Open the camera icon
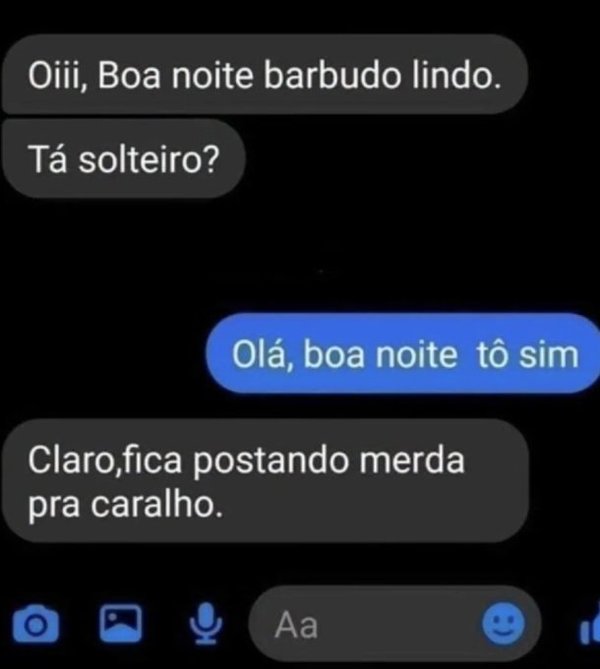The height and width of the screenshot is (669, 600). [36, 626]
